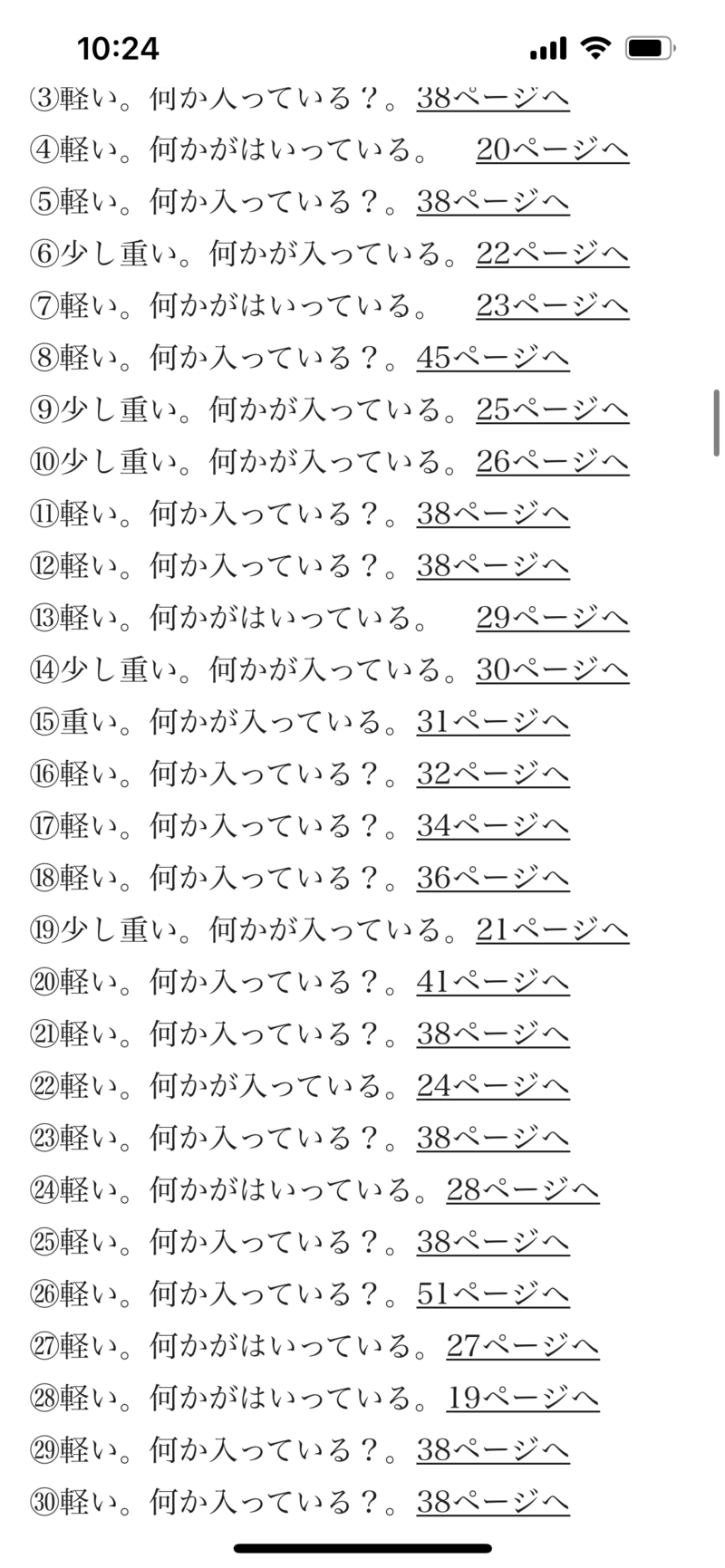
Task: Tap the 24ページへ link in row ㉒
Action: pyautogui.click(x=493, y=1085)
